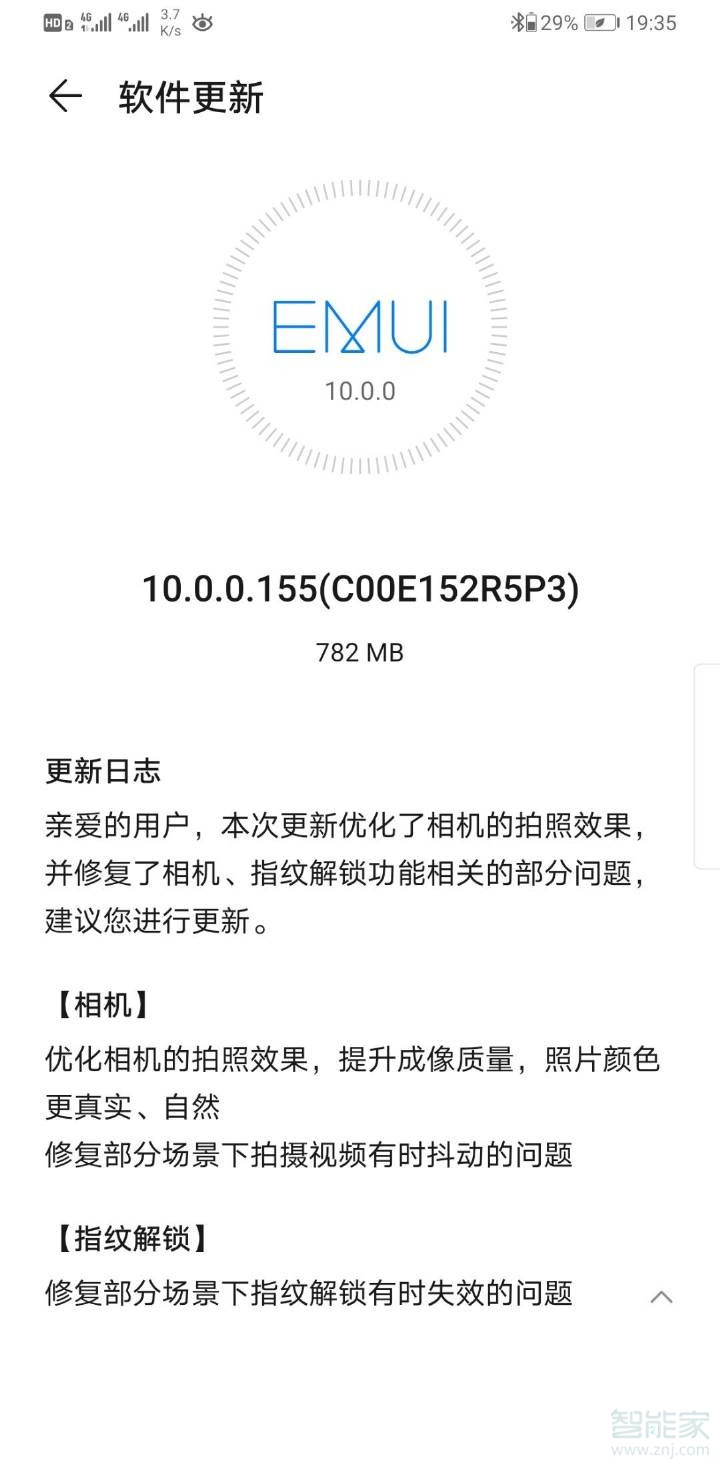Viewport: 720px width, 1469px height.
Task: Tap the 【相机】section title
Action: (x=100, y=1006)
